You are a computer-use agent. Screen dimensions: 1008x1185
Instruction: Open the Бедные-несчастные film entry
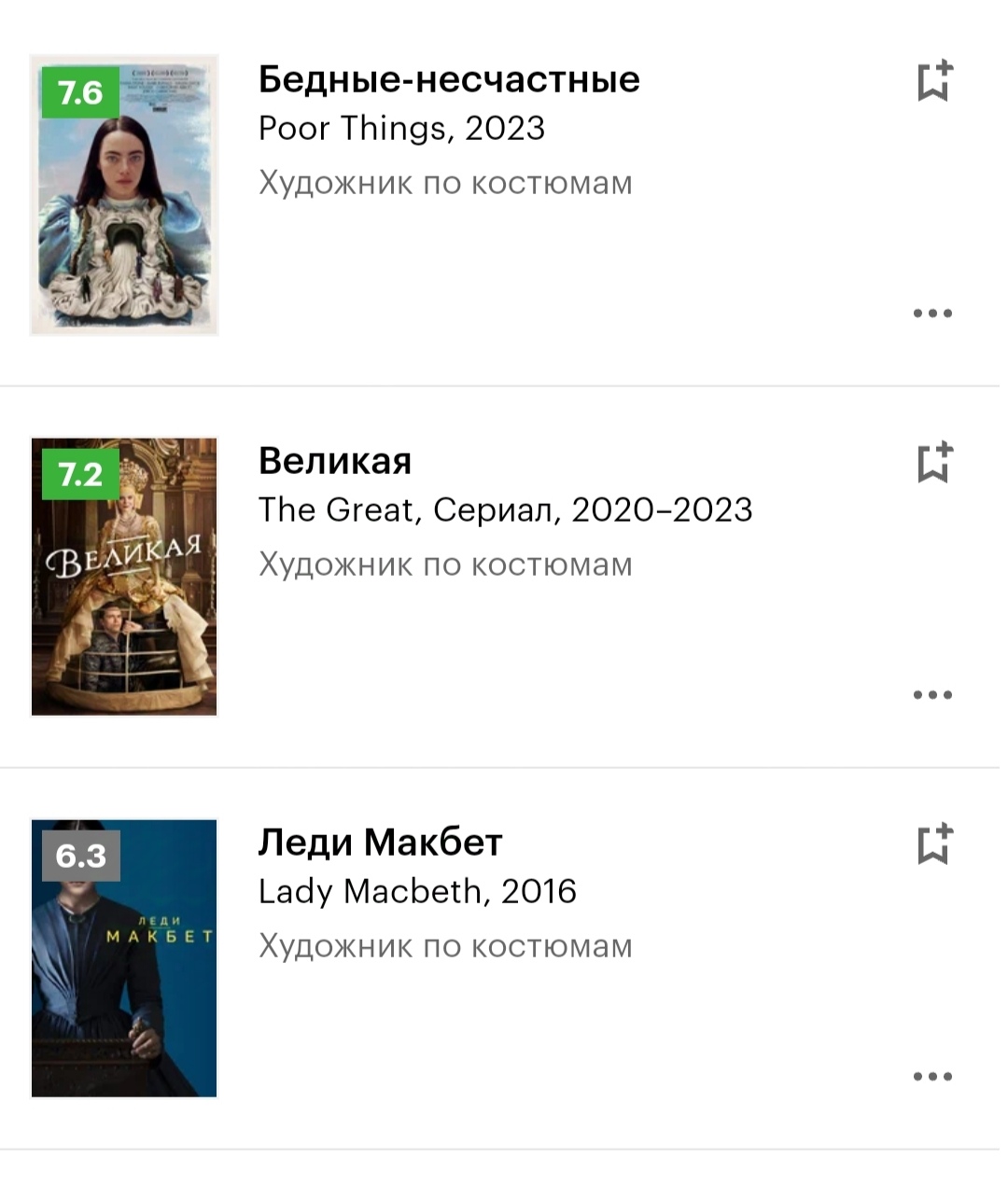tap(449, 80)
